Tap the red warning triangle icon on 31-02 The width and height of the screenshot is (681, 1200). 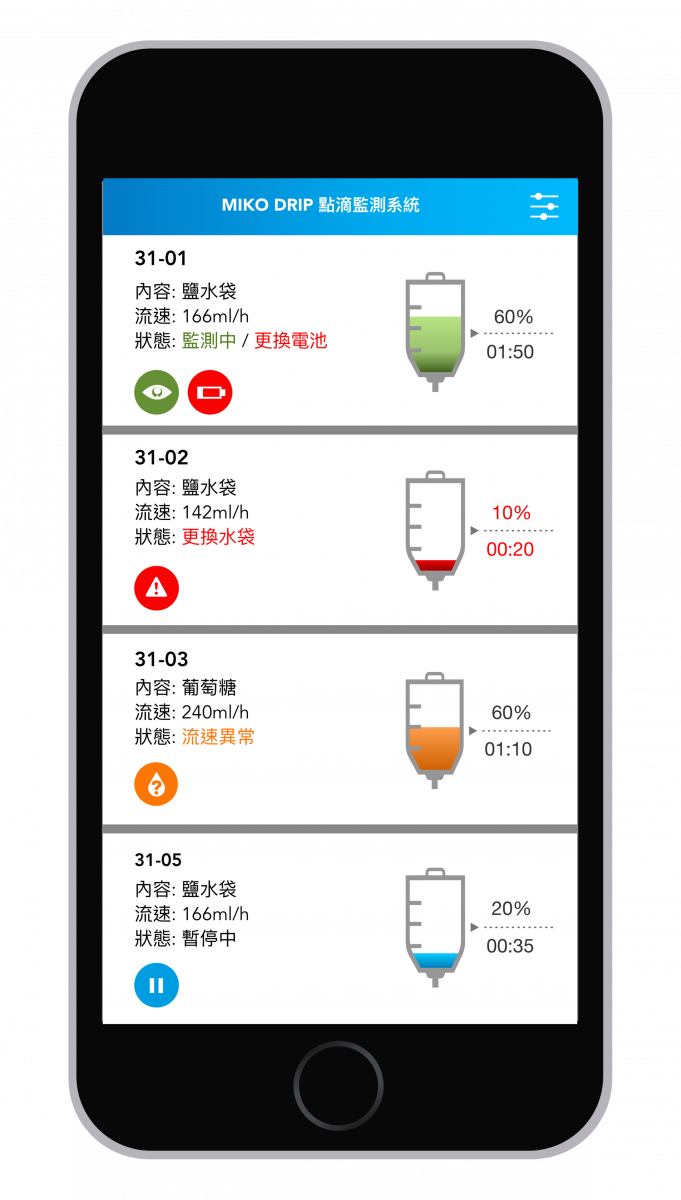click(x=157, y=588)
